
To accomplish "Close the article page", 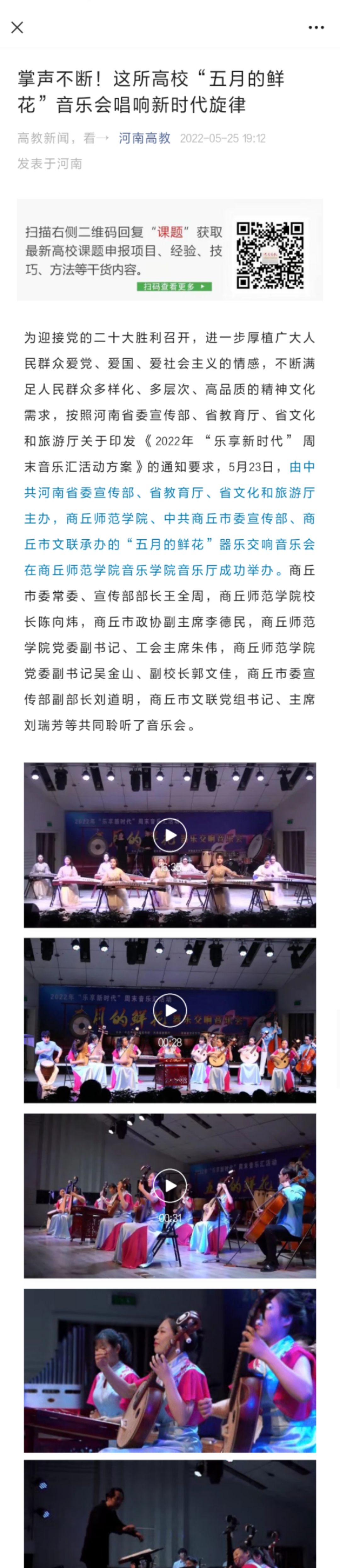I will [x=18, y=27].
